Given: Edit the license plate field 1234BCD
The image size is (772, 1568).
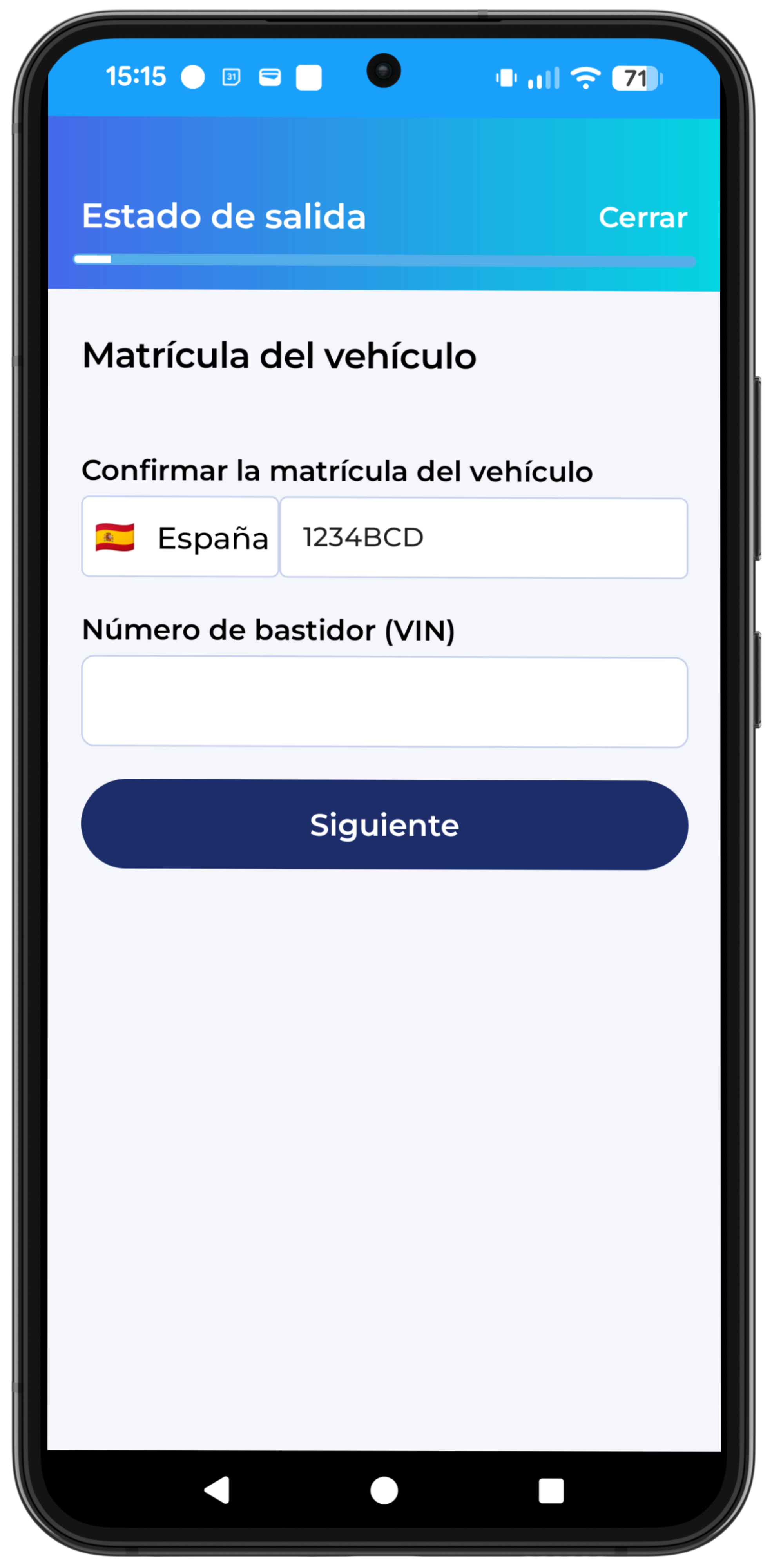Looking at the screenshot, I should click(x=484, y=538).
